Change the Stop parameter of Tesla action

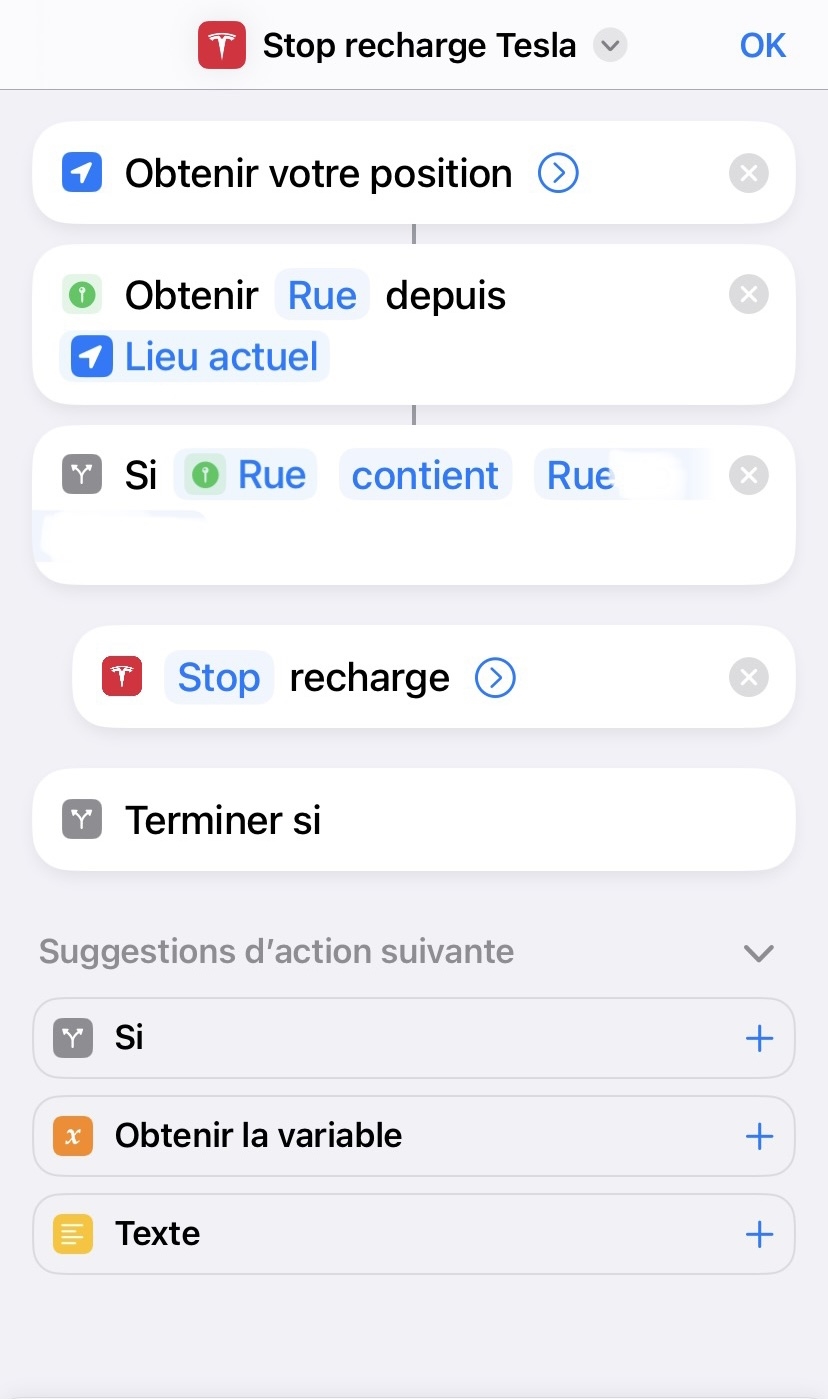click(x=218, y=678)
